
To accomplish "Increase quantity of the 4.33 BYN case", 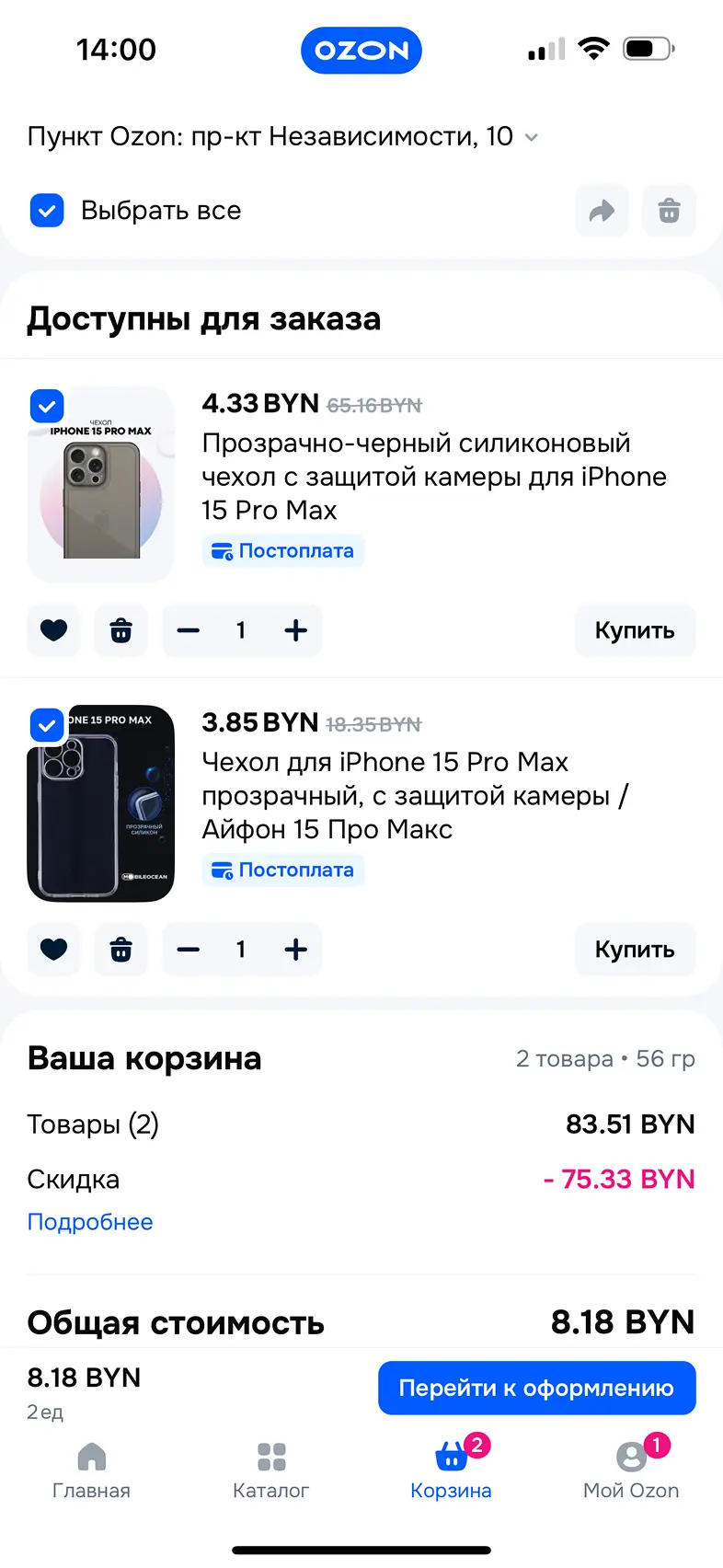I will click(x=295, y=630).
